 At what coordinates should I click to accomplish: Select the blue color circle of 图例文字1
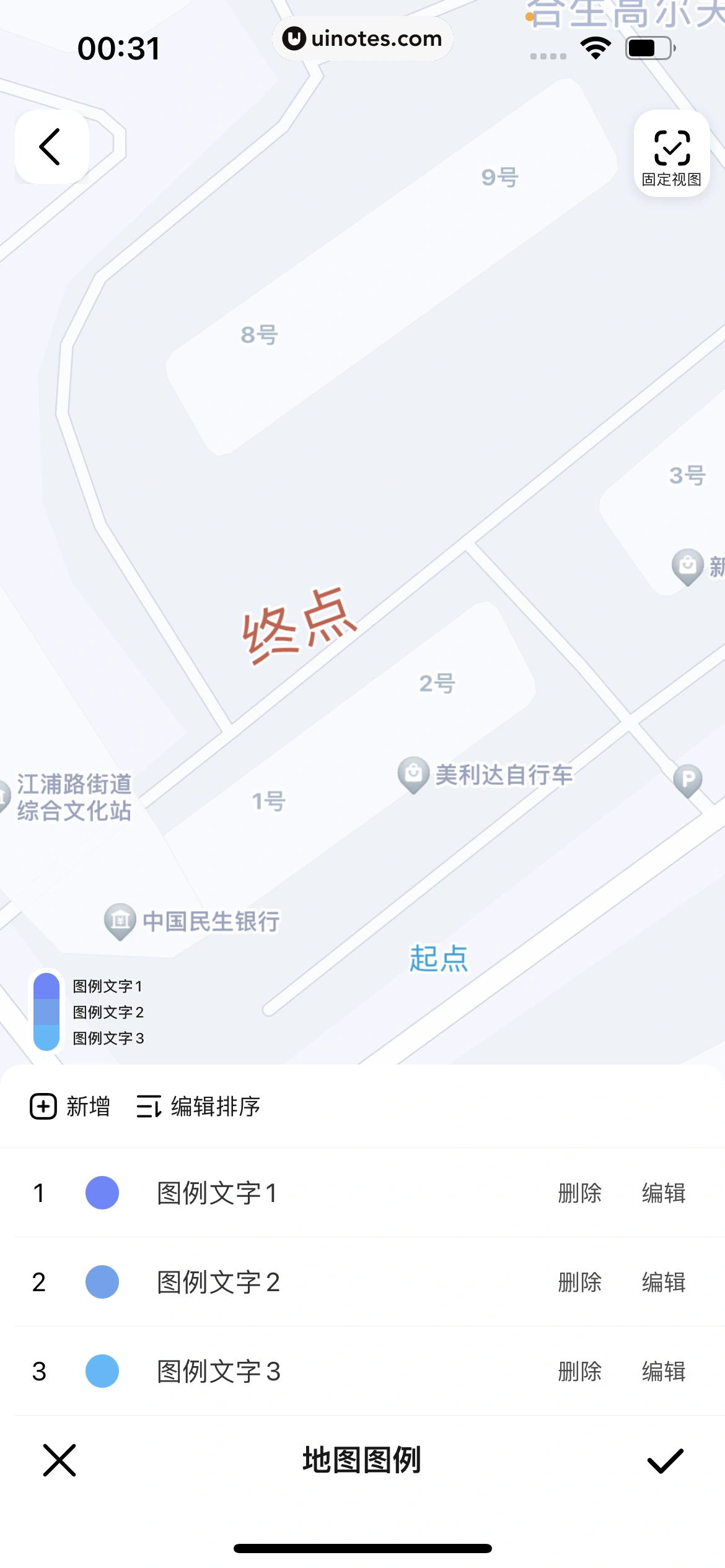(x=103, y=1192)
